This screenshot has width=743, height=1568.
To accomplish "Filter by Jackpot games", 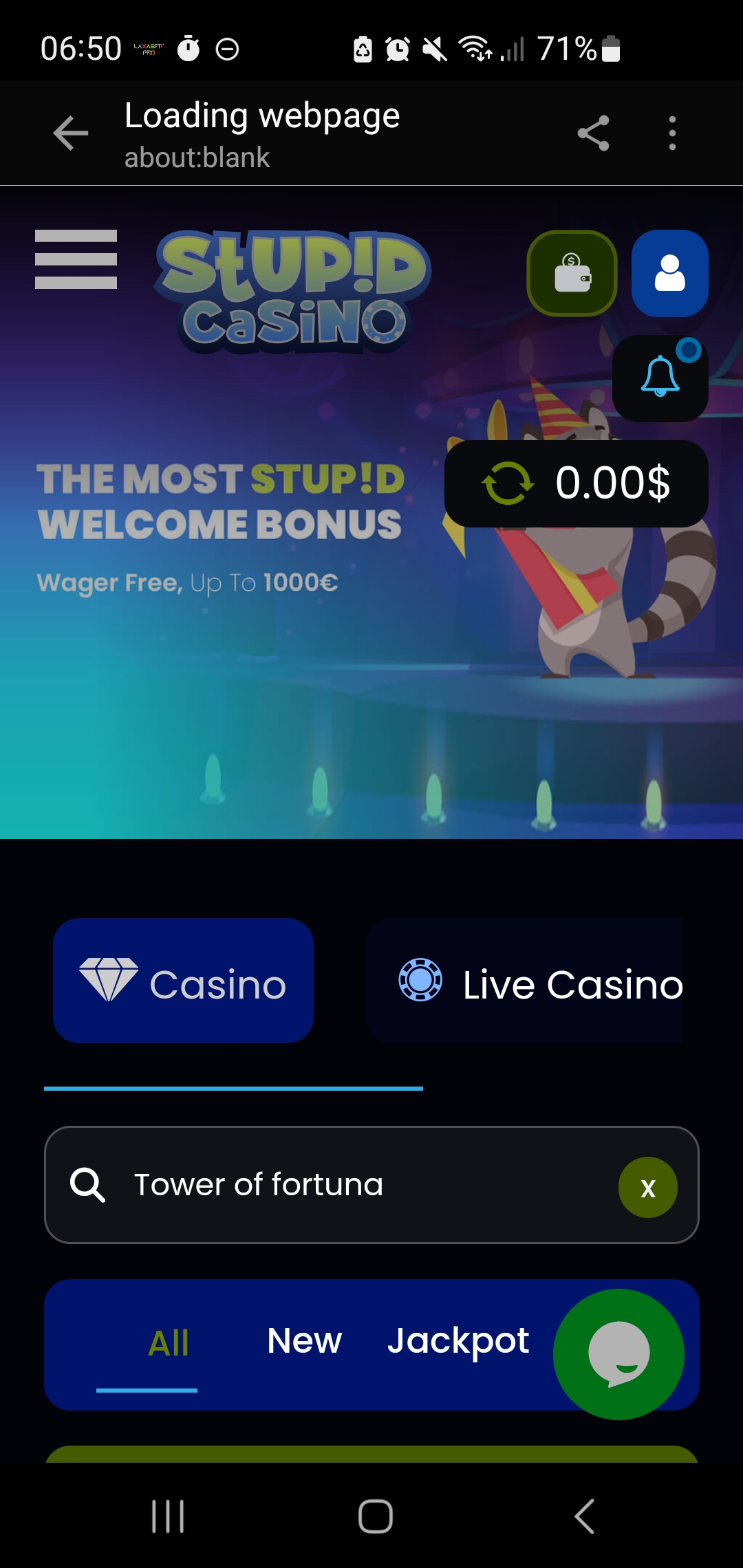I will coord(457,1340).
